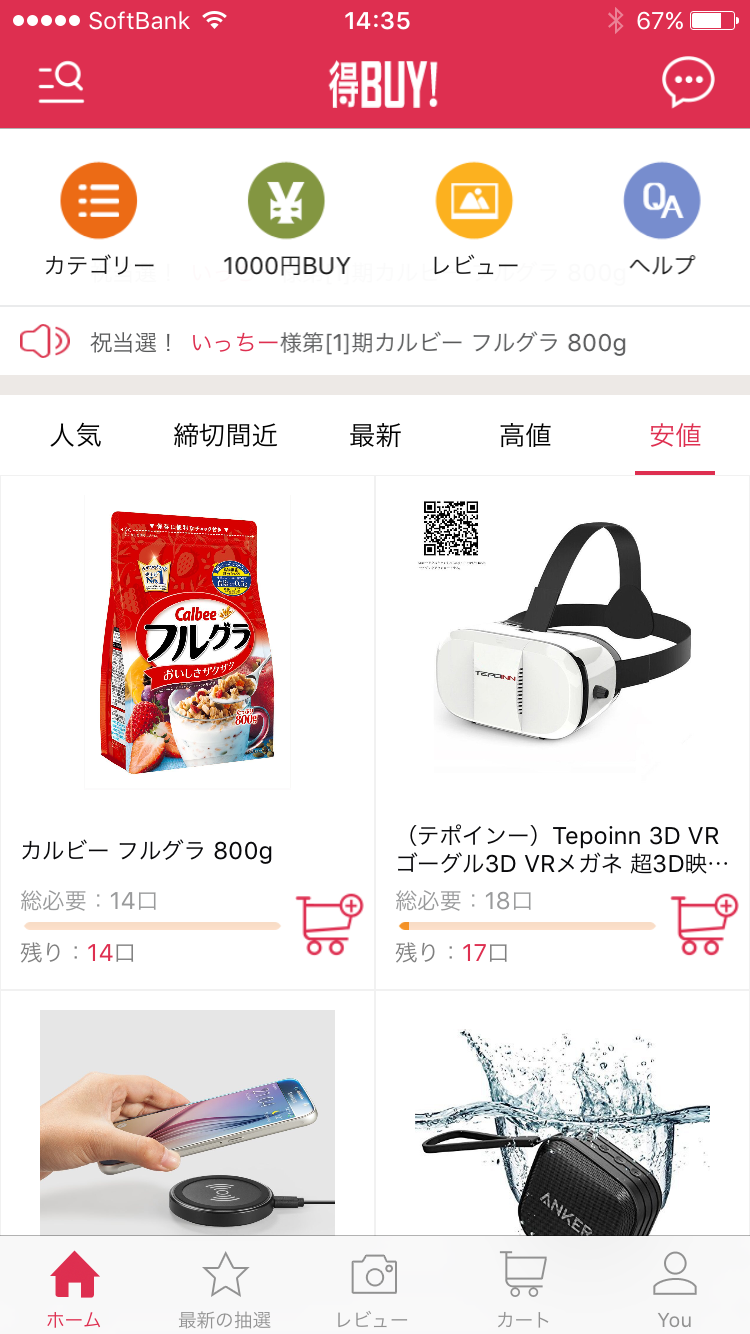Open the カート tab
The image size is (750, 1334).
pos(524,1288)
